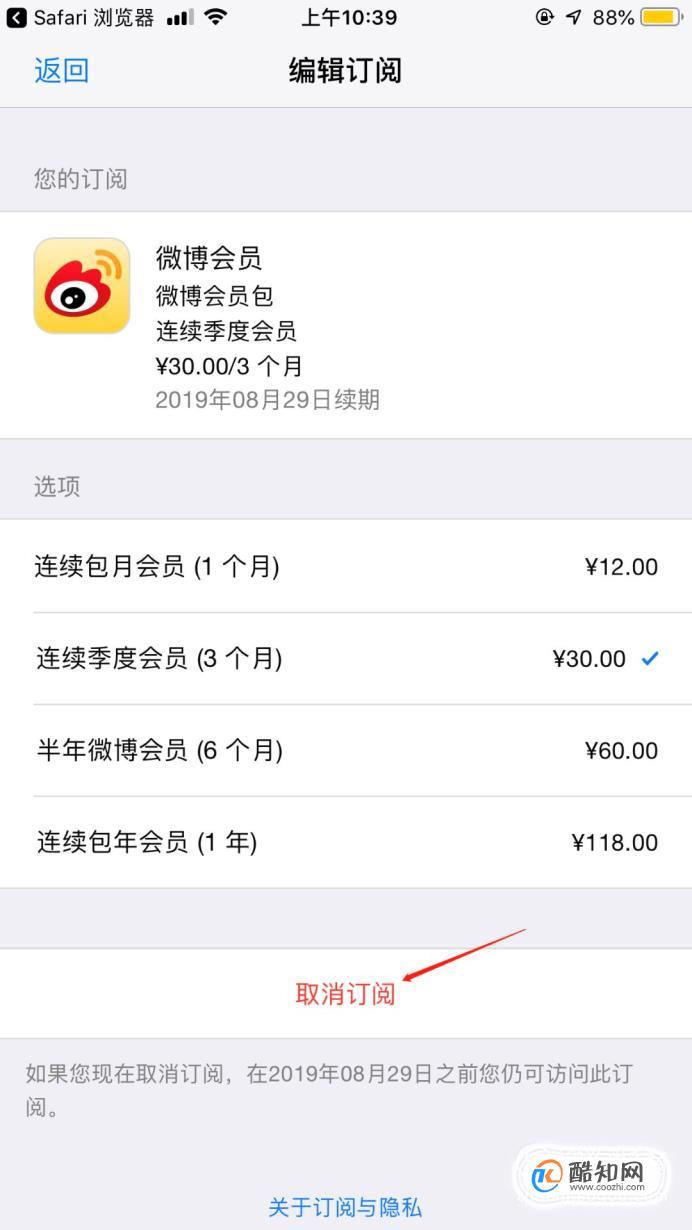Open 关于订阅与隐私 link
This screenshot has height=1230, width=692.
tap(345, 1207)
